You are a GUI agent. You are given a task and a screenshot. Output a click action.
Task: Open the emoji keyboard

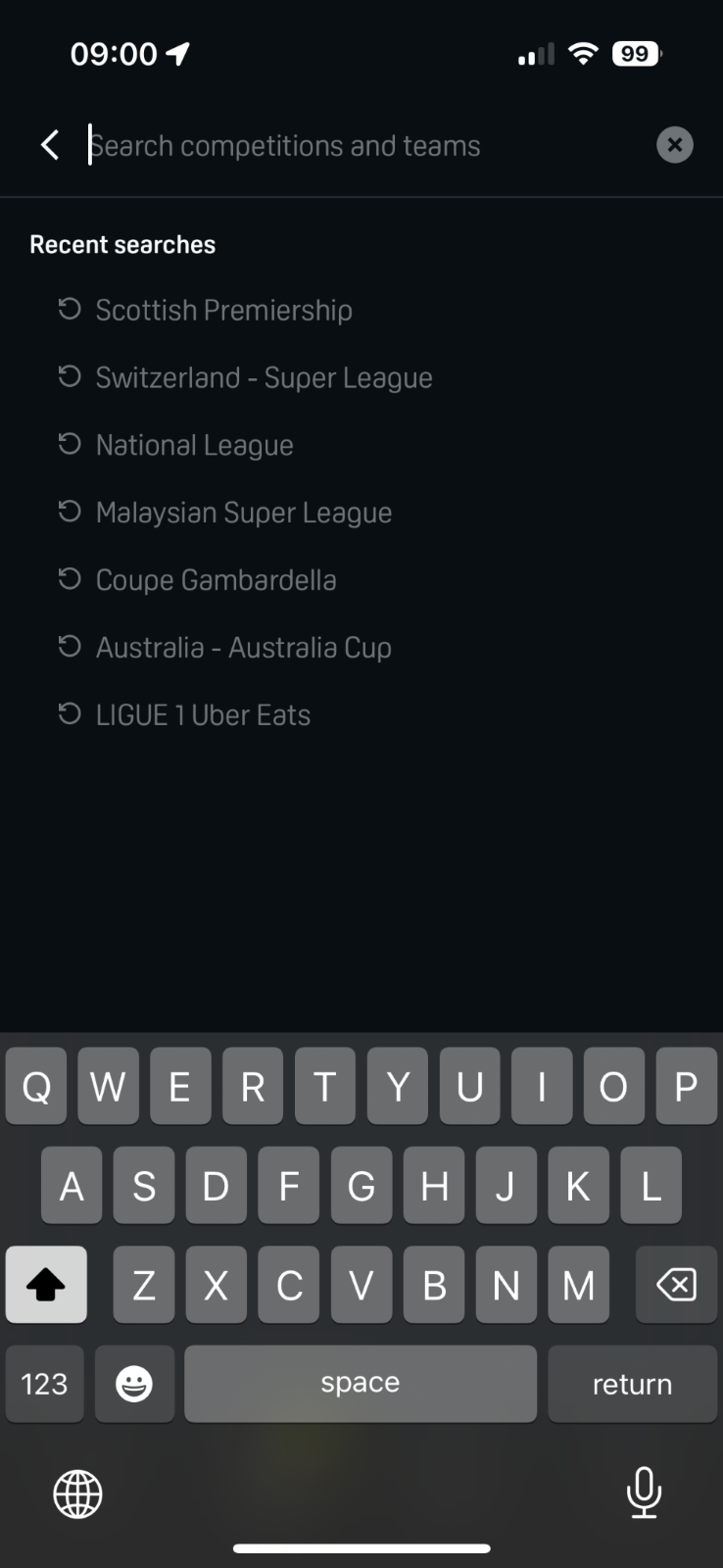pos(134,1384)
